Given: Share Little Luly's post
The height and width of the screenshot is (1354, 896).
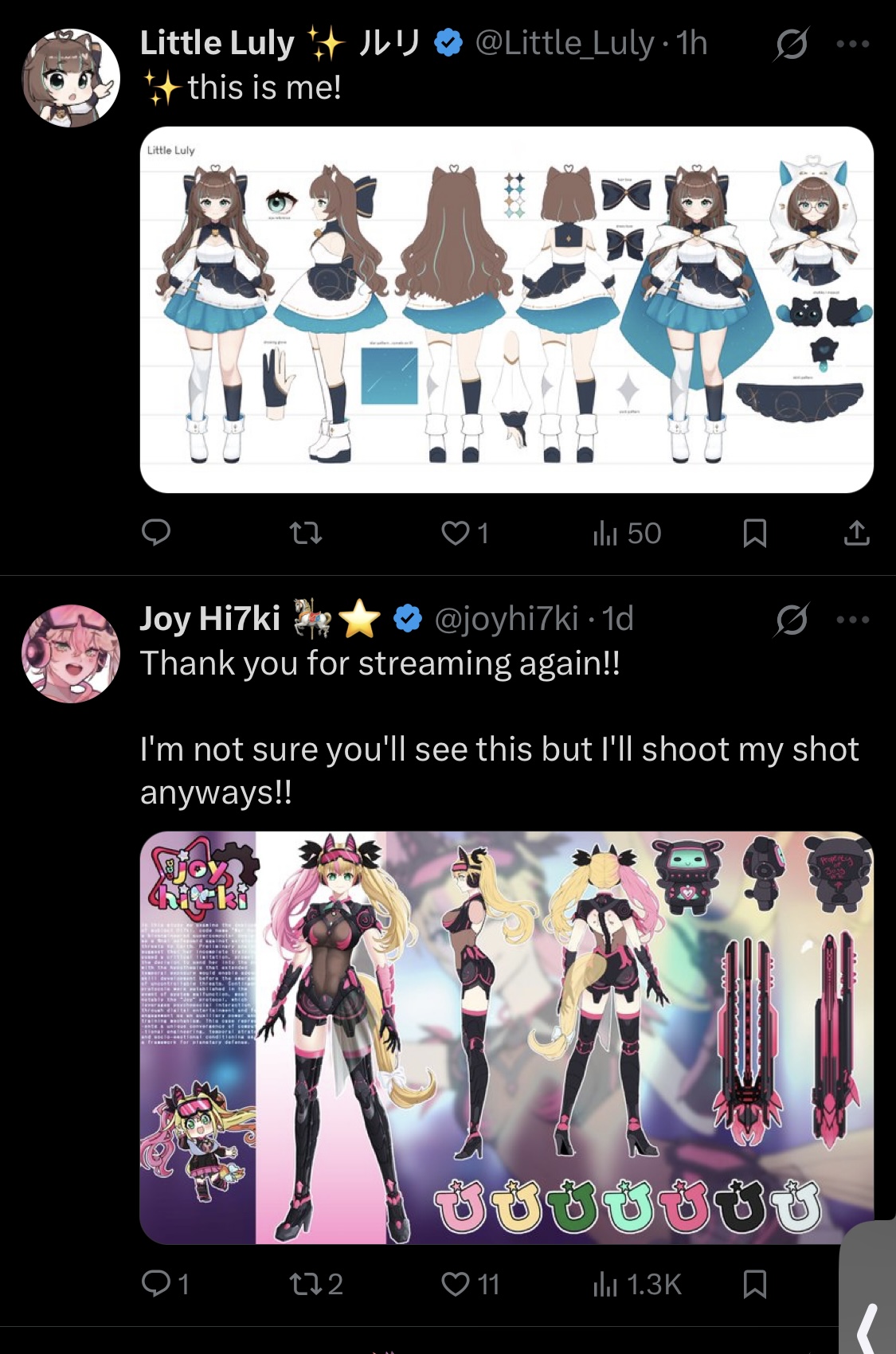Looking at the screenshot, I should (x=856, y=532).
